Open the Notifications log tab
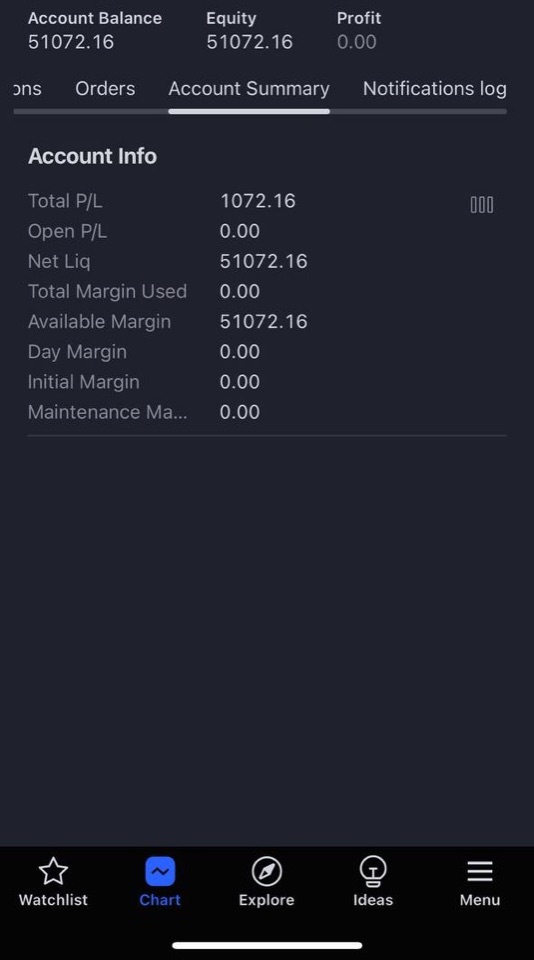Image resolution: width=534 pixels, height=960 pixels. (434, 89)
